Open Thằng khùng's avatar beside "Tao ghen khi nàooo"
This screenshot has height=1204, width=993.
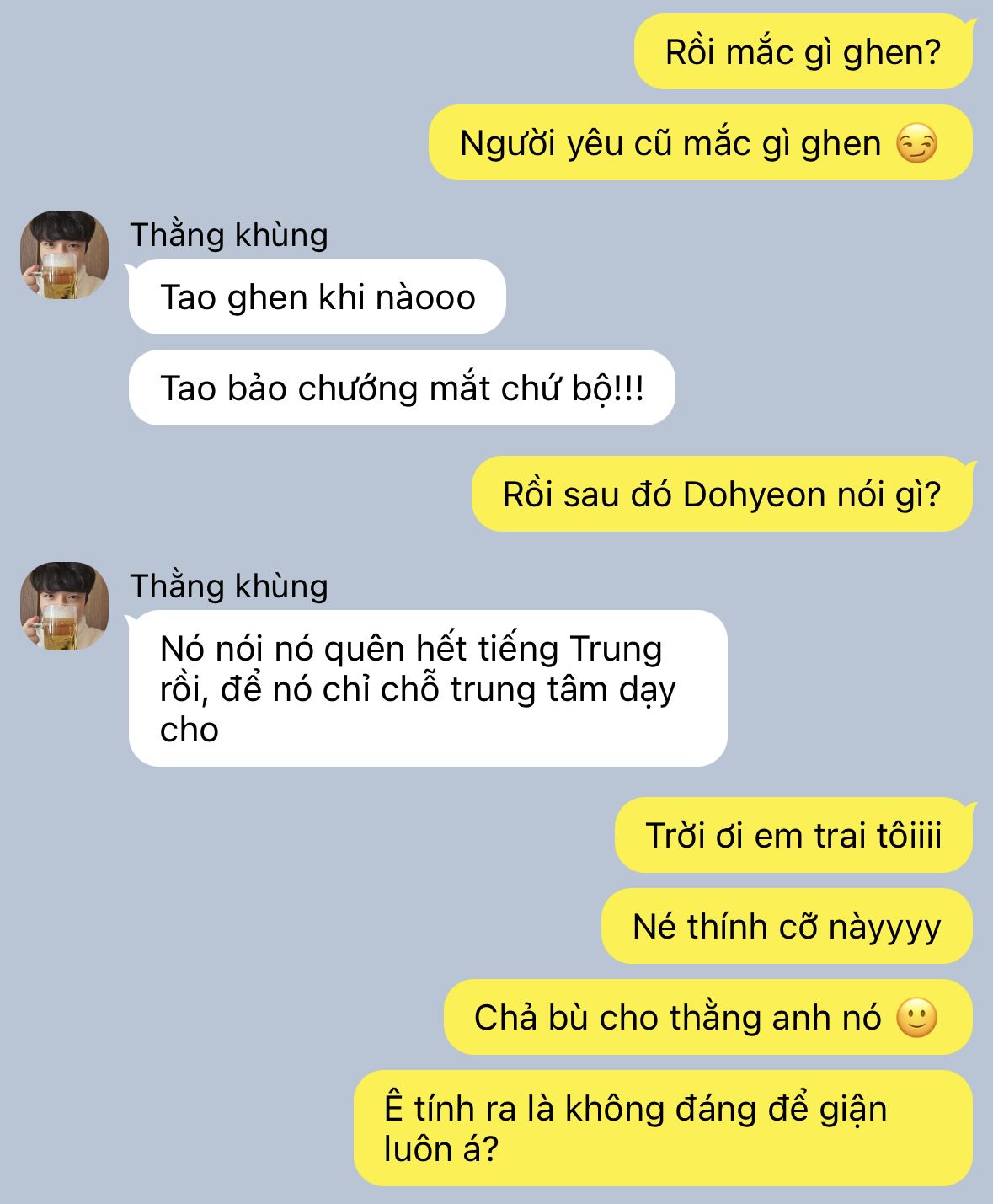click(x=65, y=255)
